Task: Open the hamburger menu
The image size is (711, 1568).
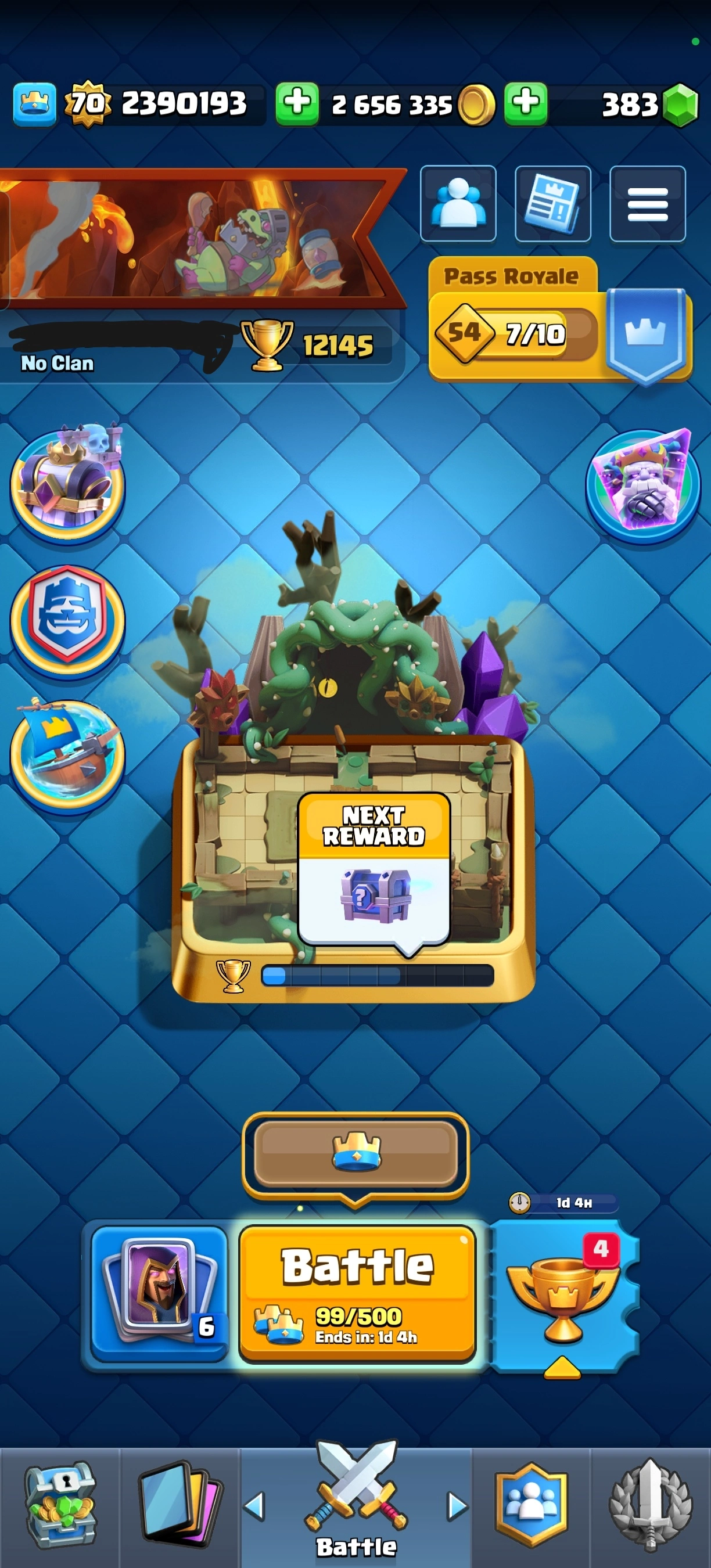Action: (647, 203)
